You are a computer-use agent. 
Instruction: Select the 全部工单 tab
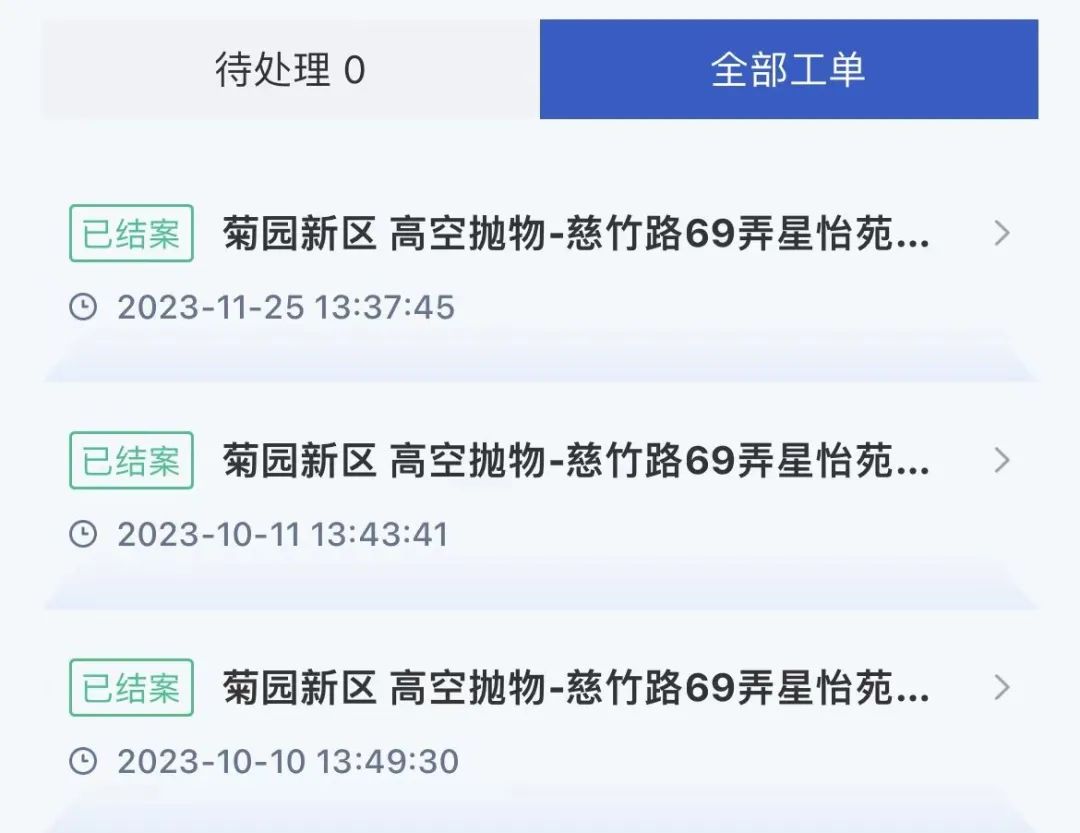click(x=788, y=70)
